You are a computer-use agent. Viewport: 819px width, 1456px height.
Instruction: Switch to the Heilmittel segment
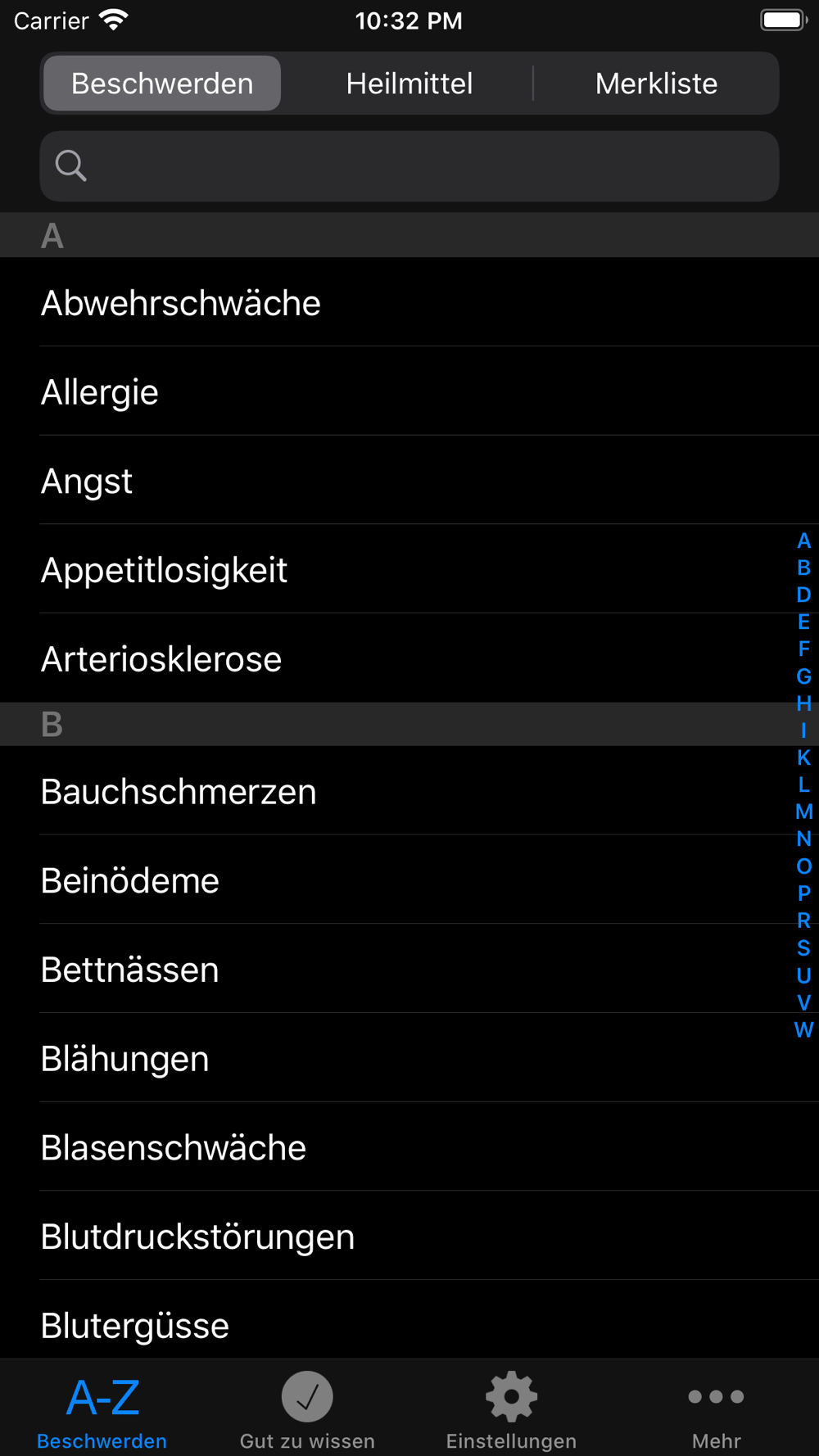[409, 84]
